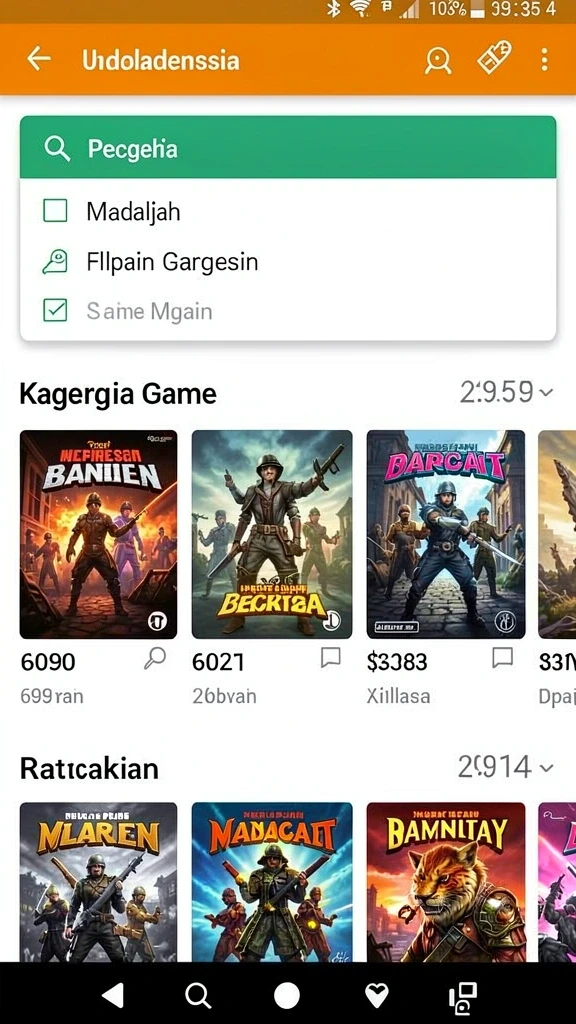Select the Fllpain Gargesin option
Screen dimensions: 576x1024
click(x=172, y=262)
